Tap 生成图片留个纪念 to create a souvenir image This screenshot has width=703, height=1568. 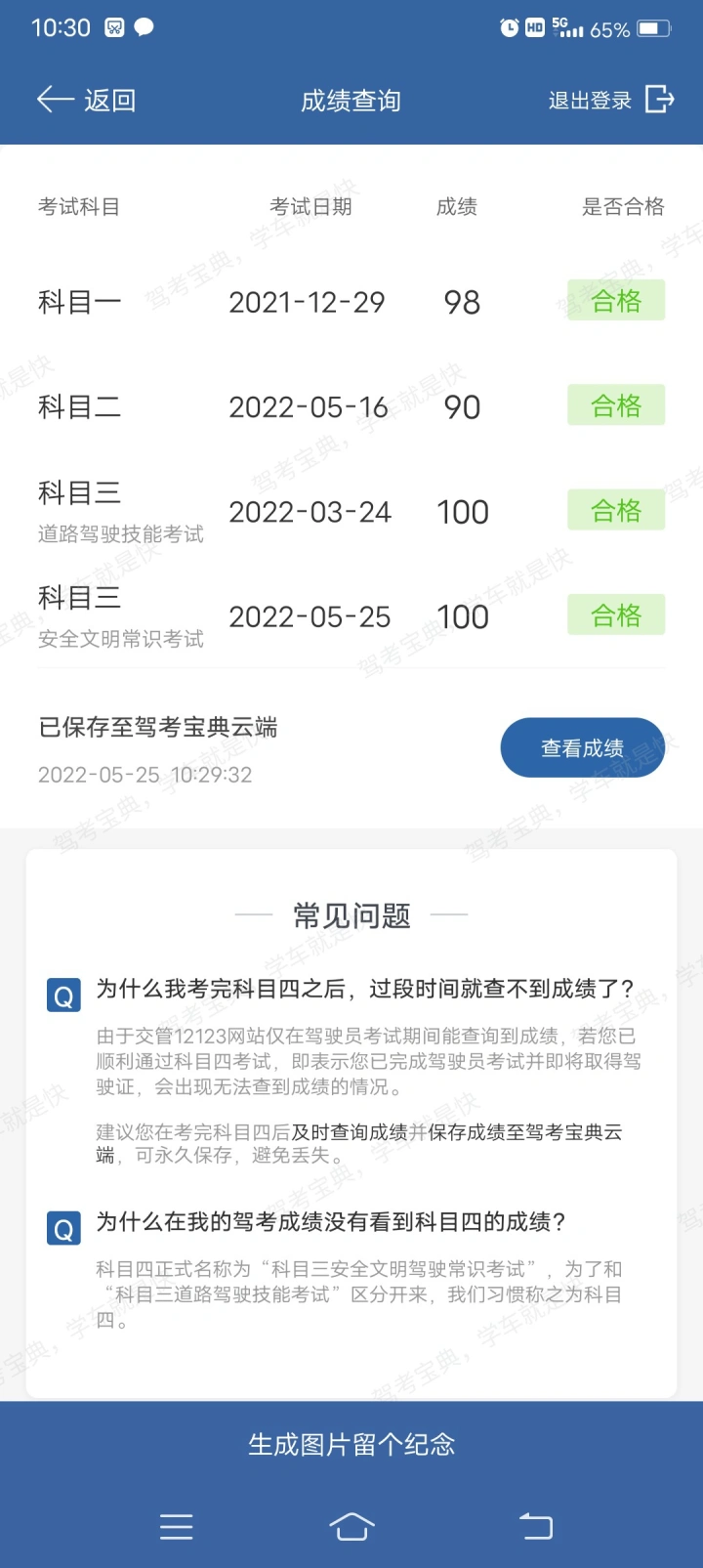click(351, 1444)
